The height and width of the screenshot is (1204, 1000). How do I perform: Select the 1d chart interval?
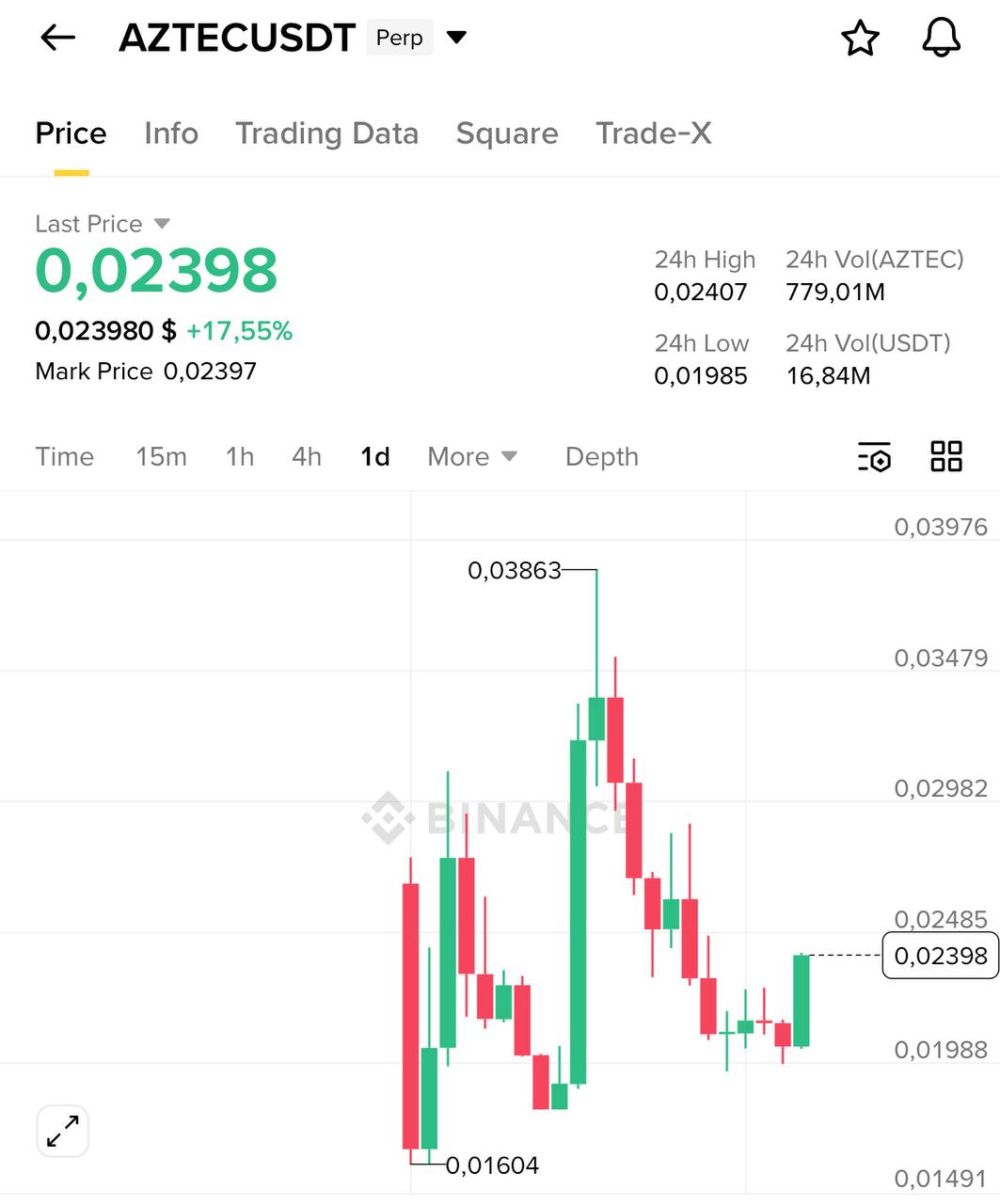[x=375, y=457]
